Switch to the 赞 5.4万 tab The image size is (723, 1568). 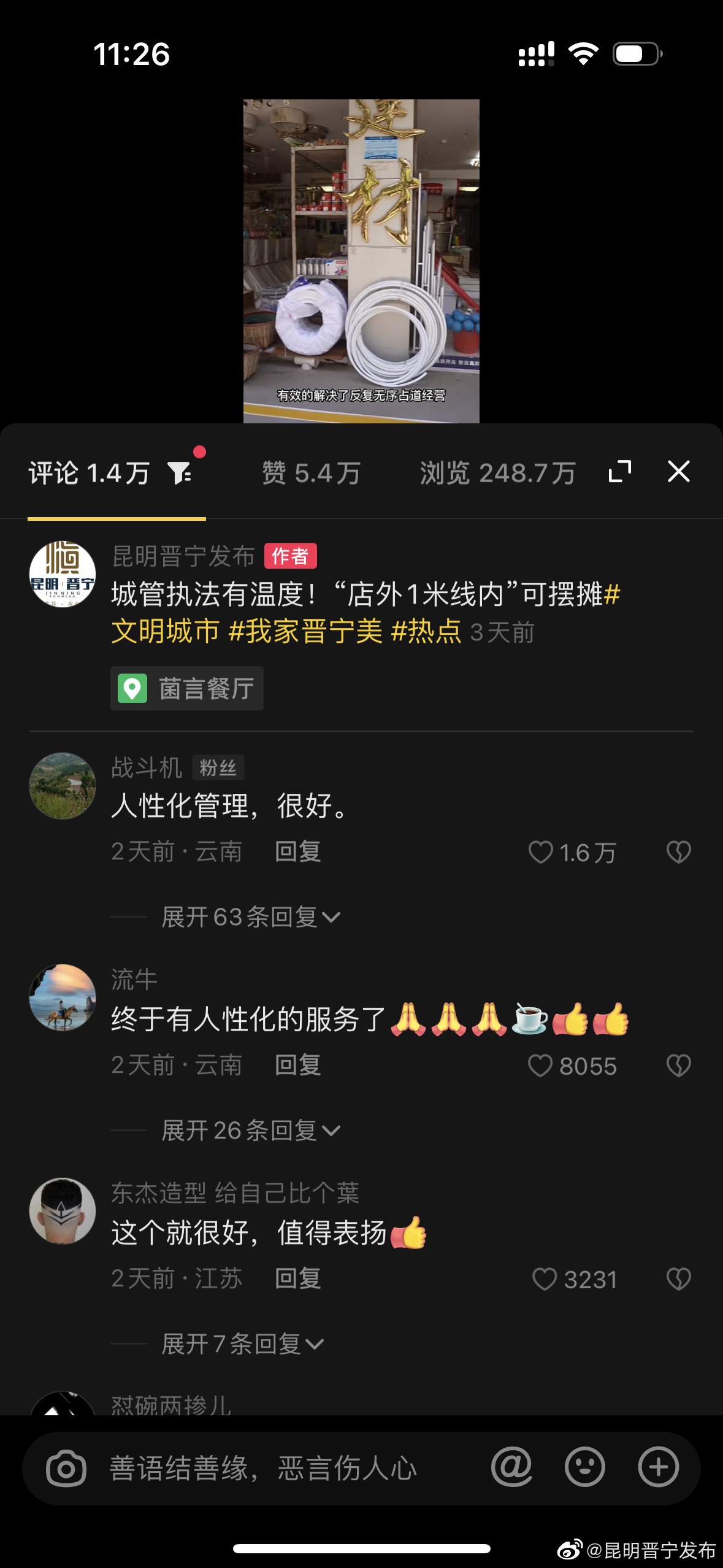pyautogui.click(x=312, y=472)
